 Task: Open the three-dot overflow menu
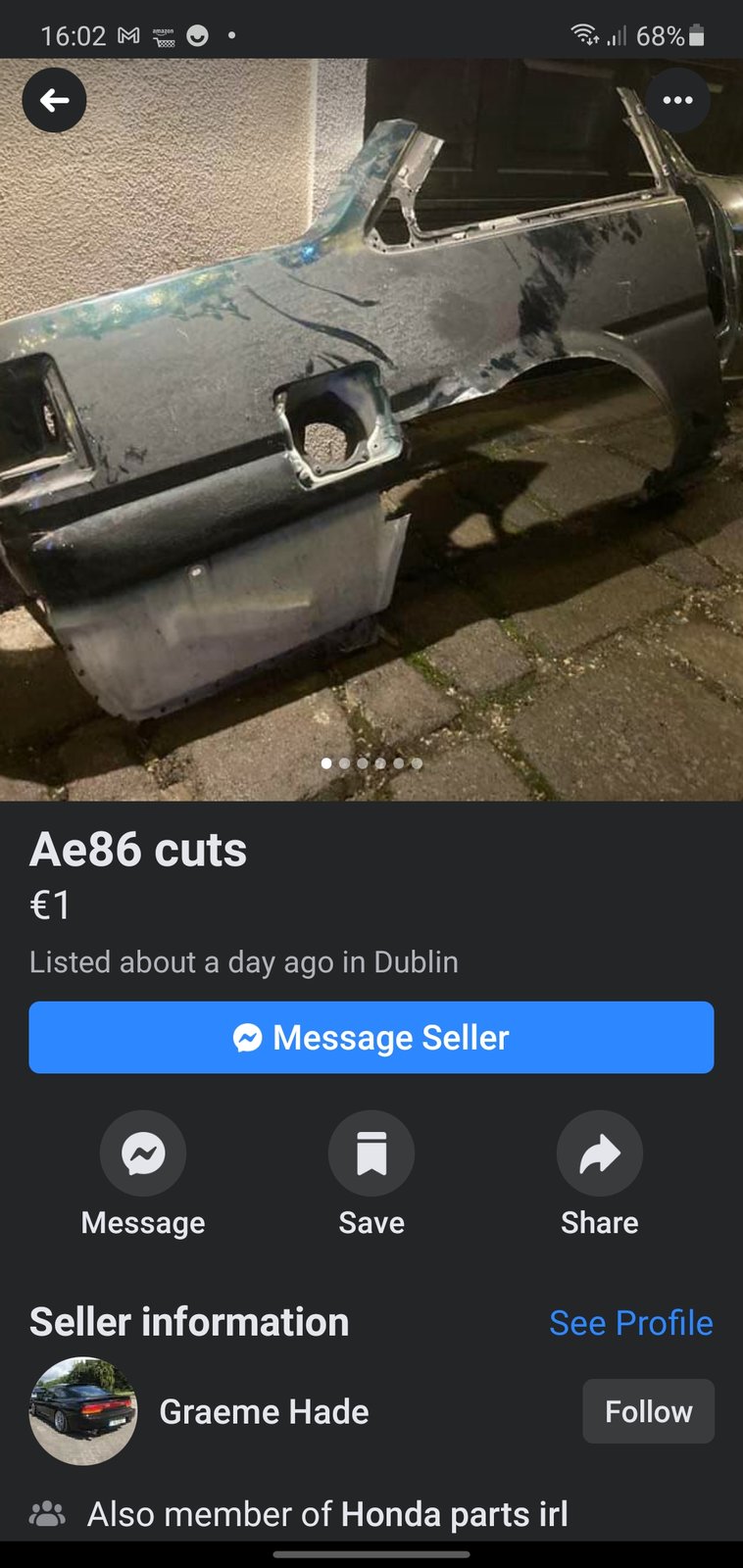(x=677, y=100)
